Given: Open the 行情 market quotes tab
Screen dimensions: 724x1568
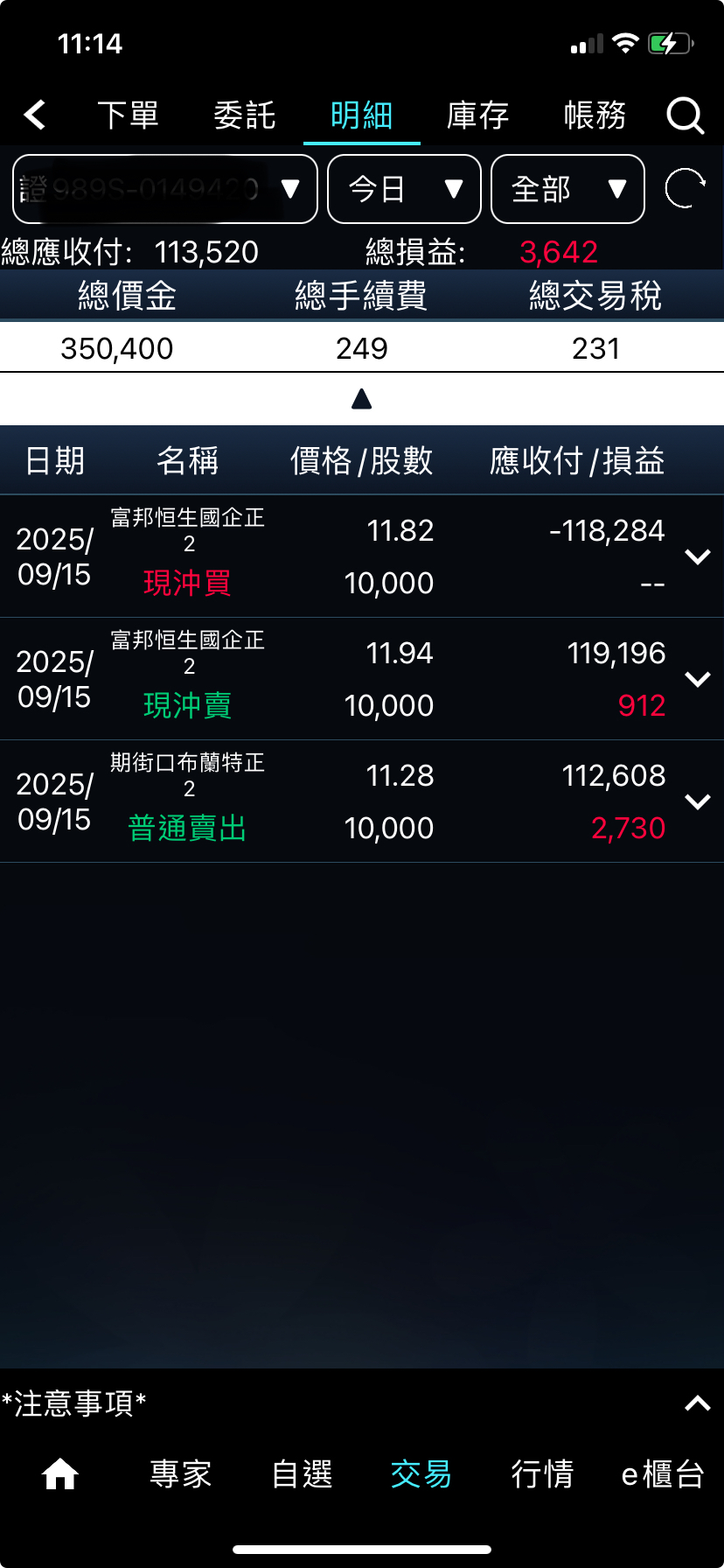Looking at the screenshot, I should click(x=542, y=1474).
